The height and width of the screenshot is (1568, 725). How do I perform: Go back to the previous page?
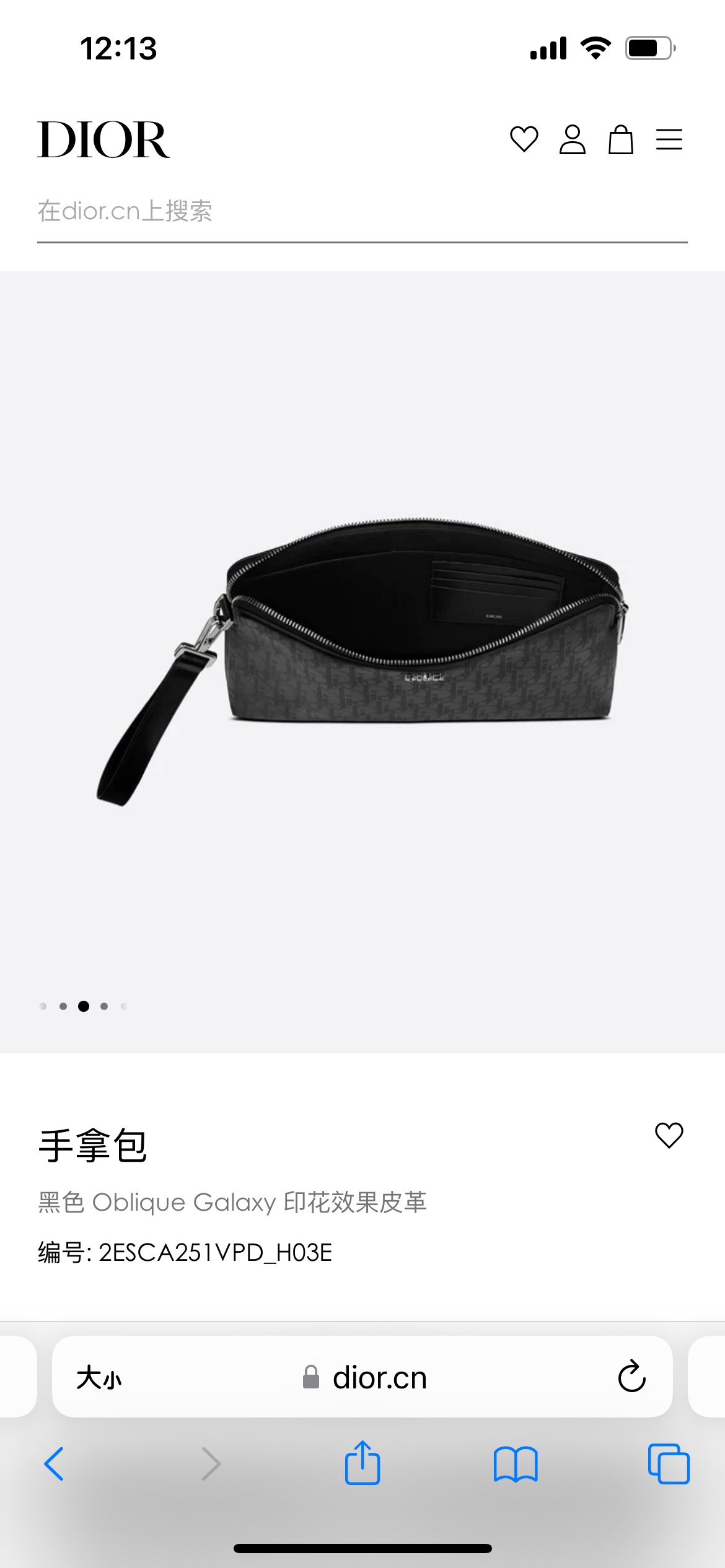click(54, 1464)
